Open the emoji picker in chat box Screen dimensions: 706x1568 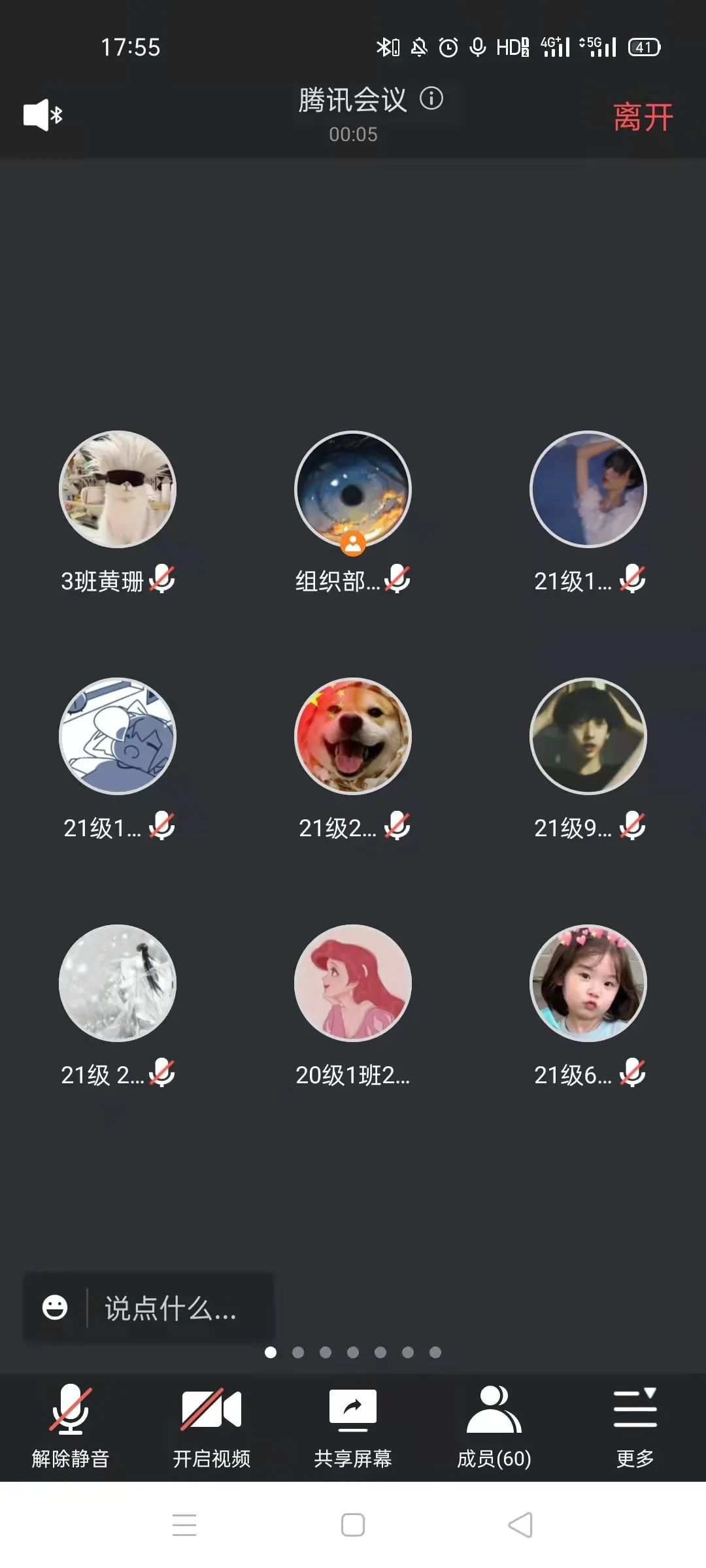point(55,1308)
